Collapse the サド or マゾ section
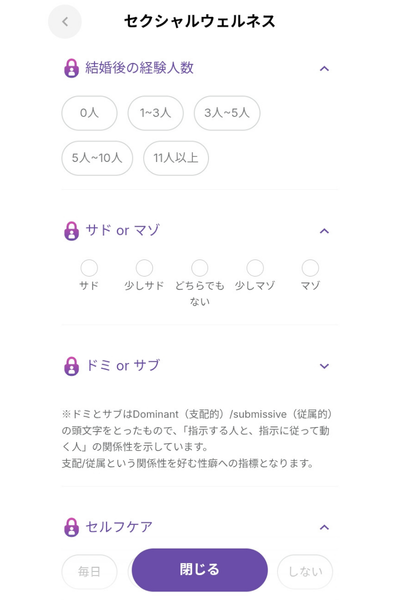Screen dimensions: 400x600 click(x=324, y=231)
